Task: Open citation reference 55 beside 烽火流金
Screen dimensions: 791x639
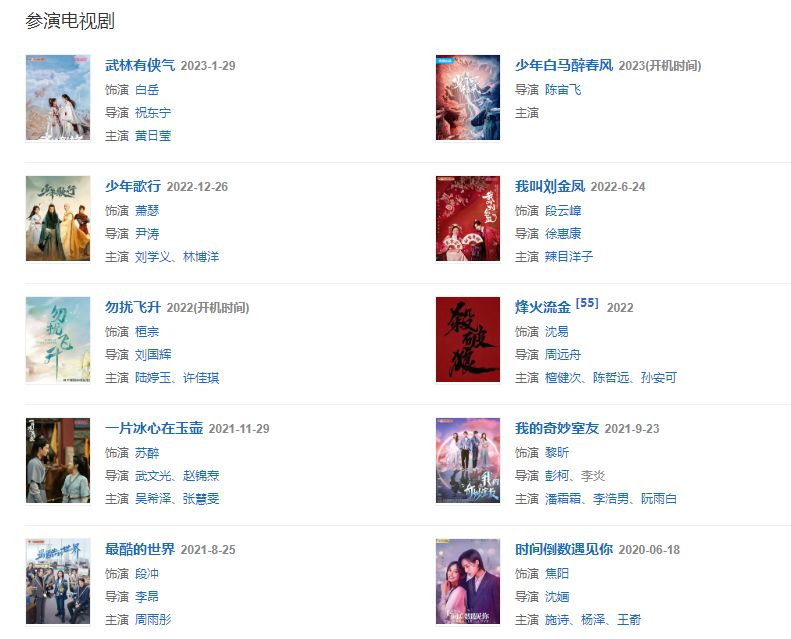Action: (588, 303)
